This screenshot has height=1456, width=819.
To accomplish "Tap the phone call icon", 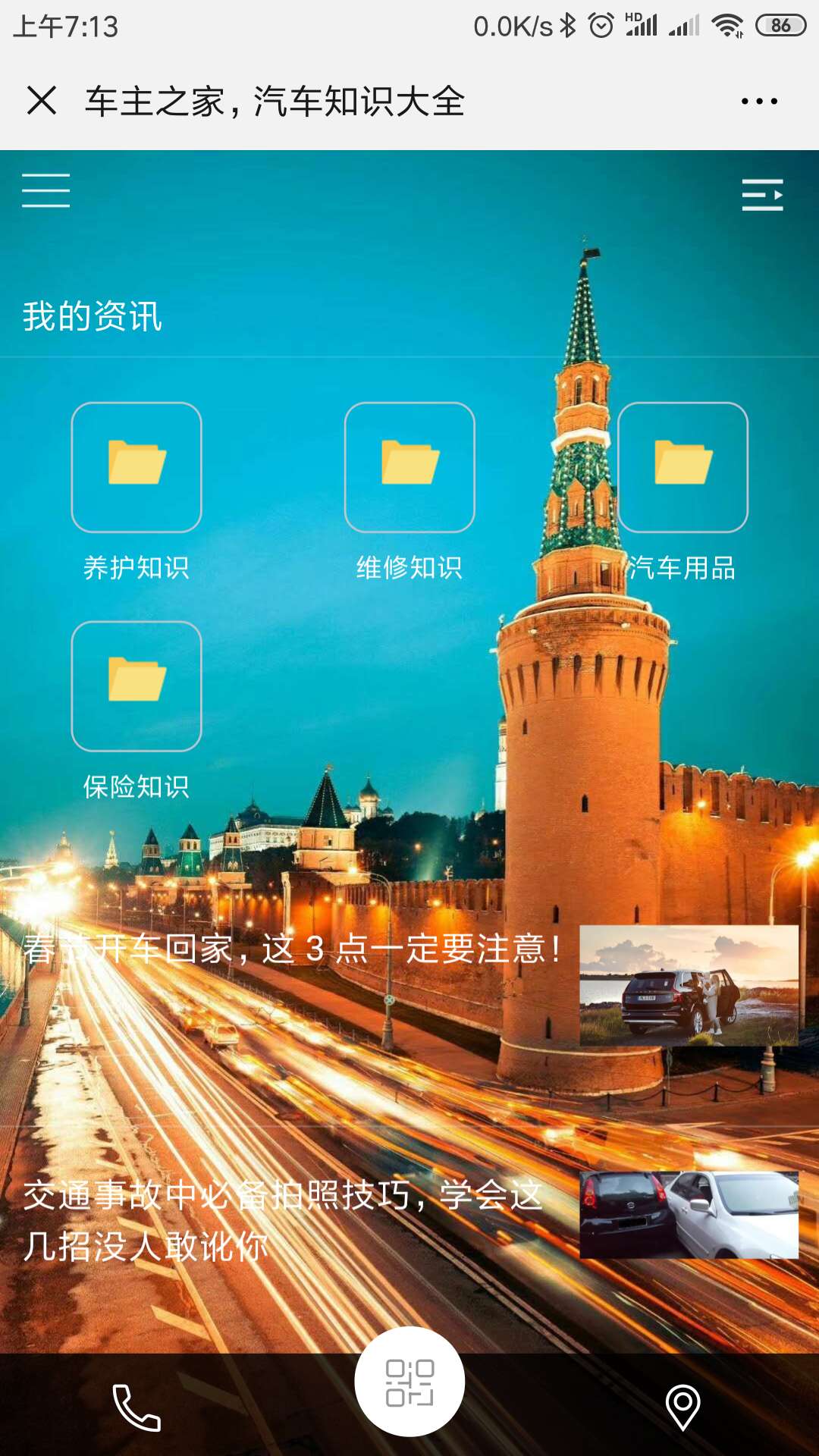I will [x=136, y=1407].
